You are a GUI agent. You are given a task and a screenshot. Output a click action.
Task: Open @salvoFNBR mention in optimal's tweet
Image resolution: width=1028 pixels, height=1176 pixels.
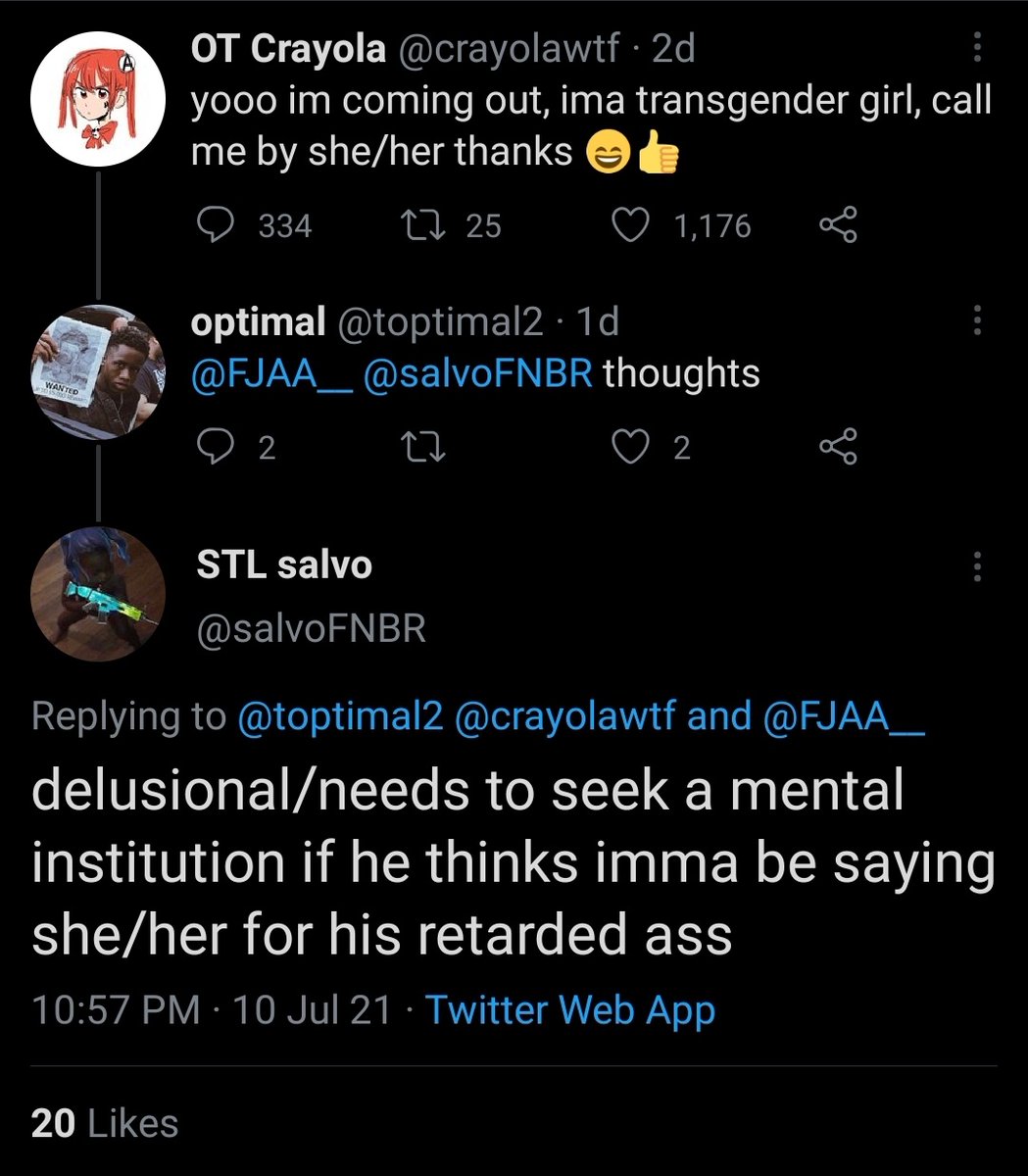pyautogui.click(x=477, y=374)
